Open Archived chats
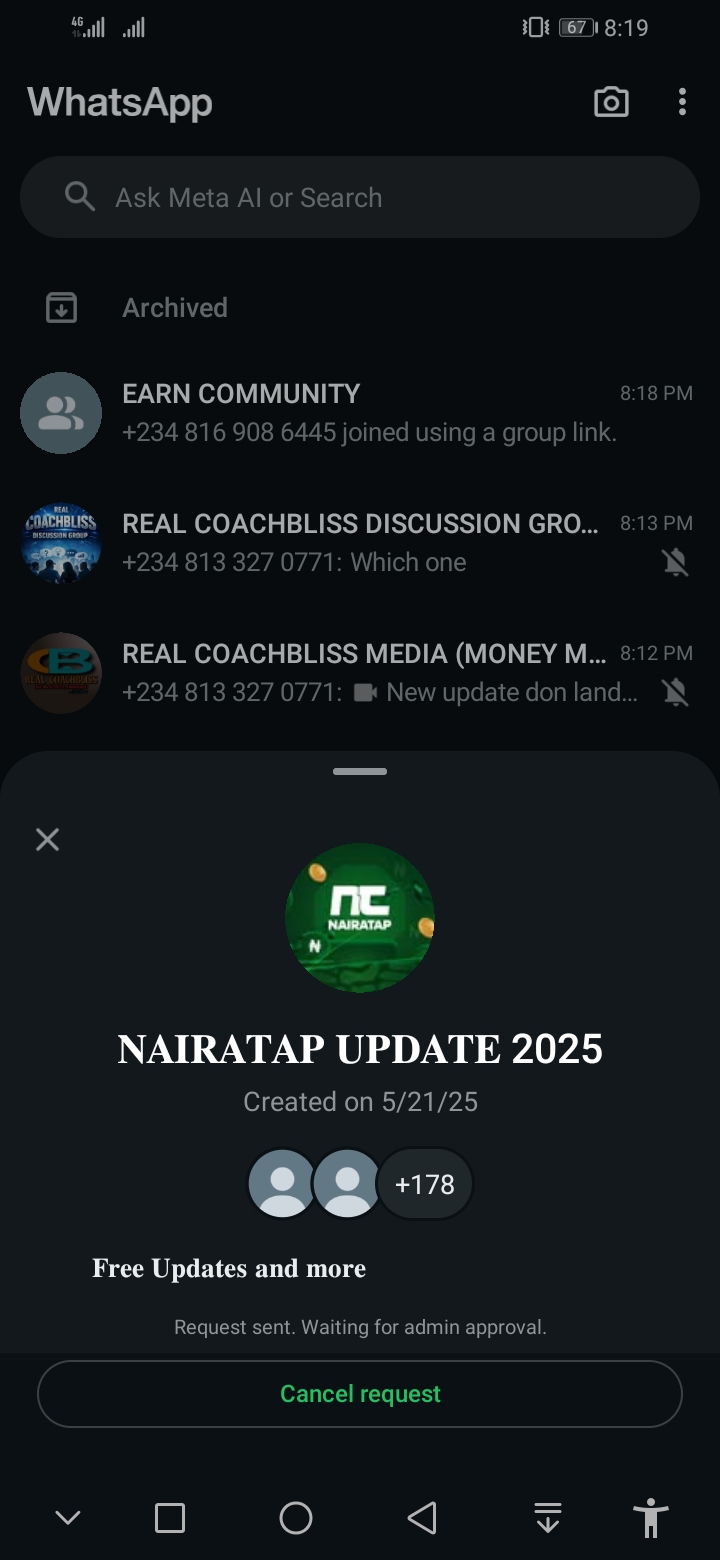This screenshot has width=720, height=1560. (x=175, y=308)
